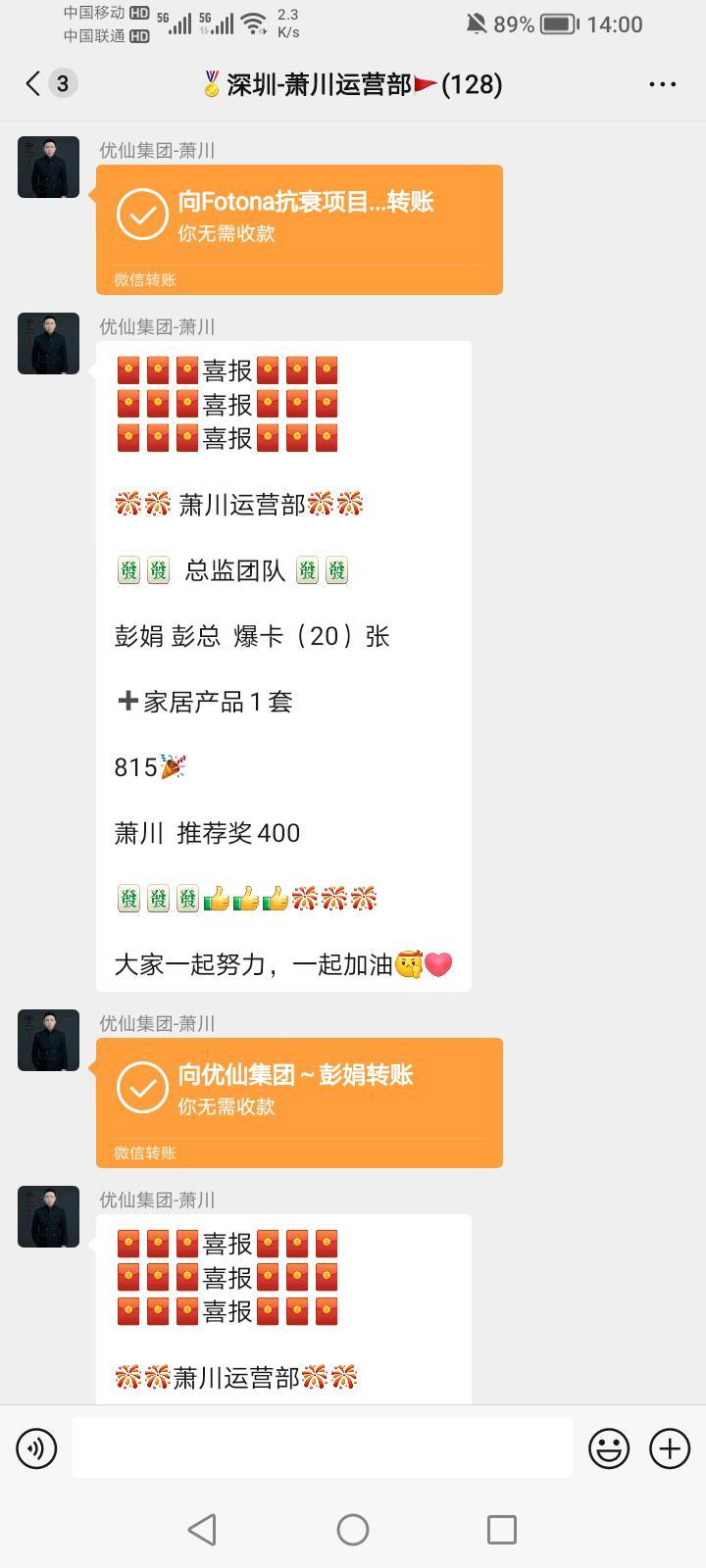Tap 优仙集团-萧川's avatar on the first message
Viewport: 706px width, 1568px height.
(47, 167)
